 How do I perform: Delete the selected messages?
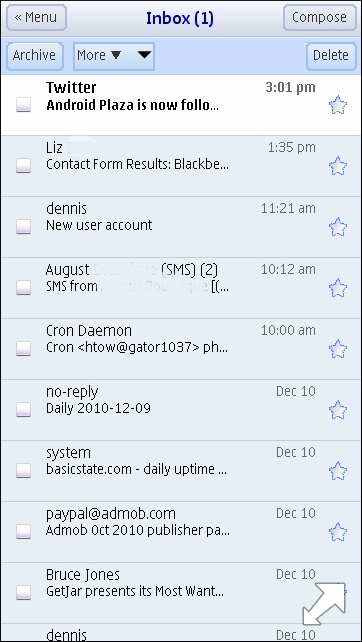coord(330,56)
